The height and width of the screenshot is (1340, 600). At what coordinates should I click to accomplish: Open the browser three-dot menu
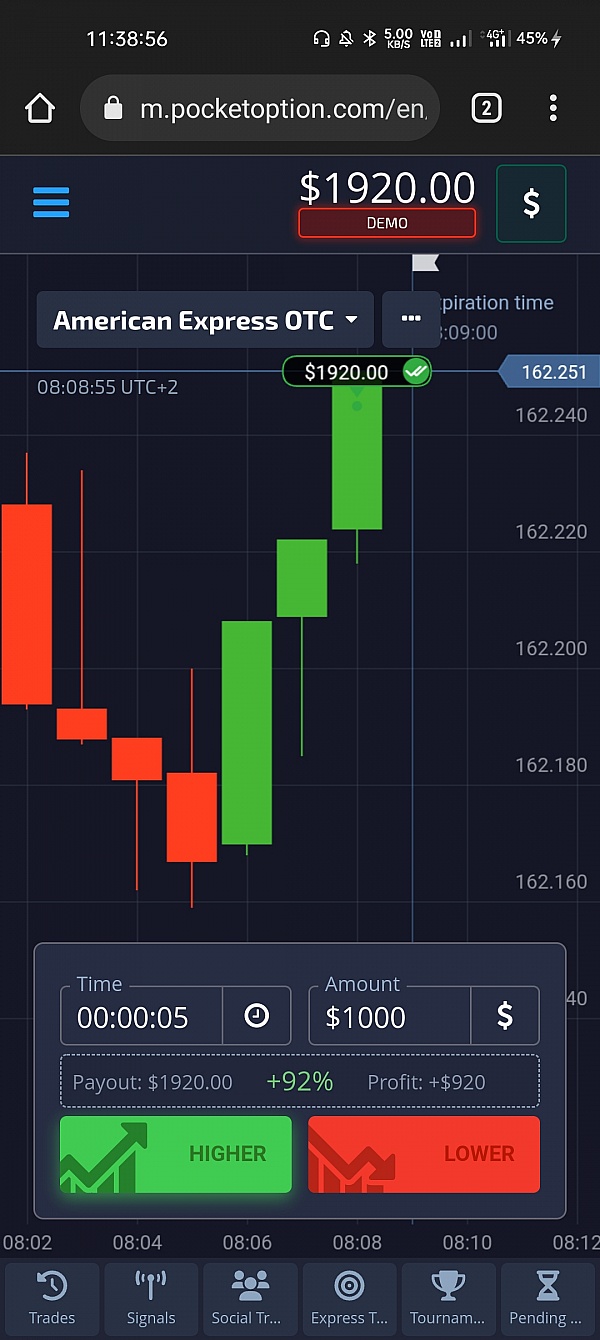point(553,108)
